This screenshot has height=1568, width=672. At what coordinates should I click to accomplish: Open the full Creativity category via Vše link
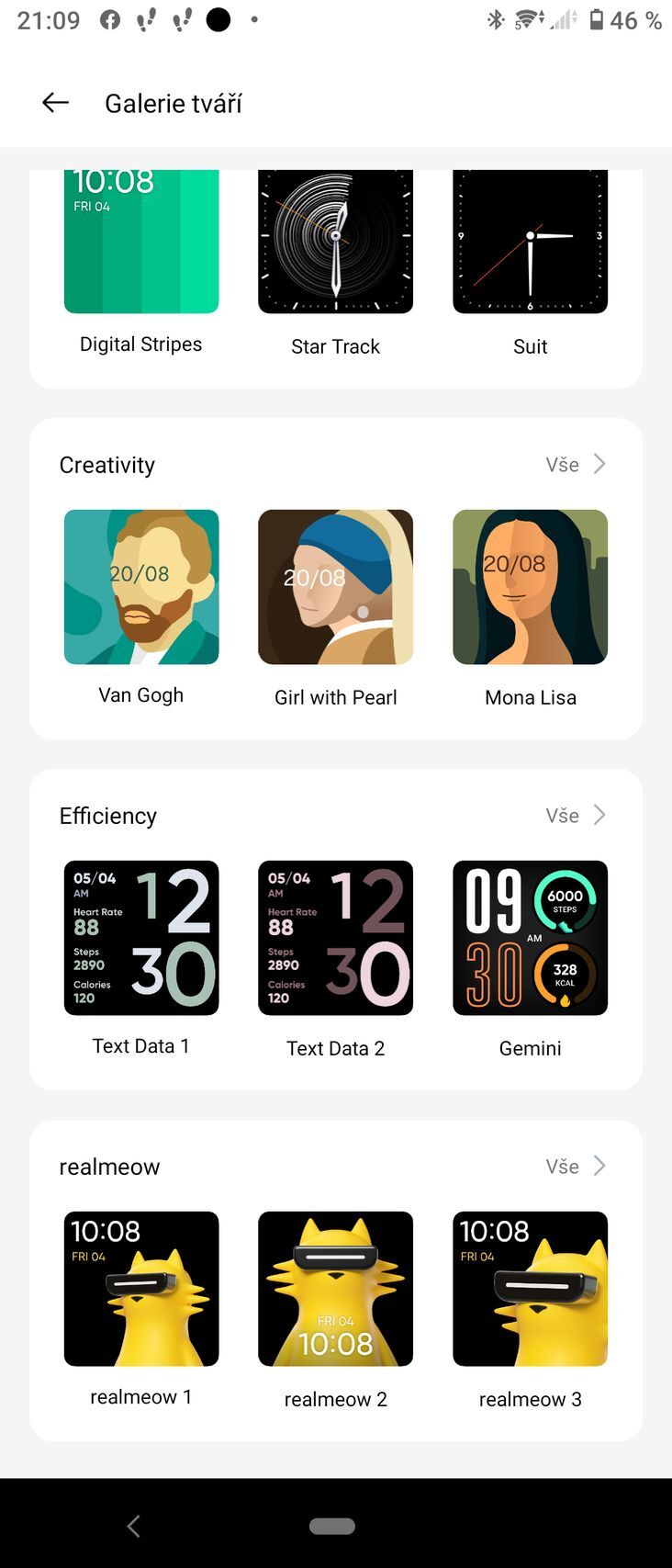pyautogui.click(x=577, y=465)
